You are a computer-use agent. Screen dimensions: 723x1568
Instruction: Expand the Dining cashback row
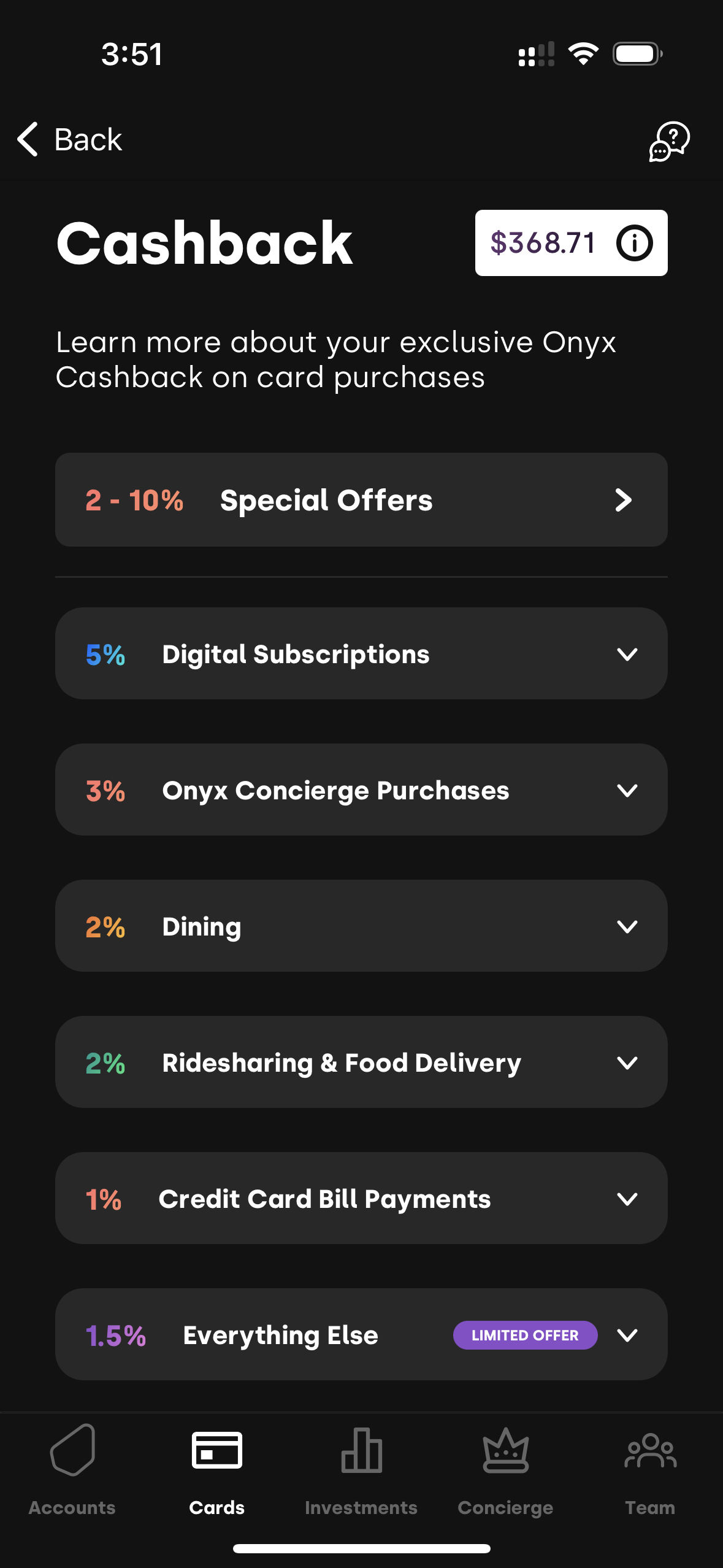tap(361, 926)
